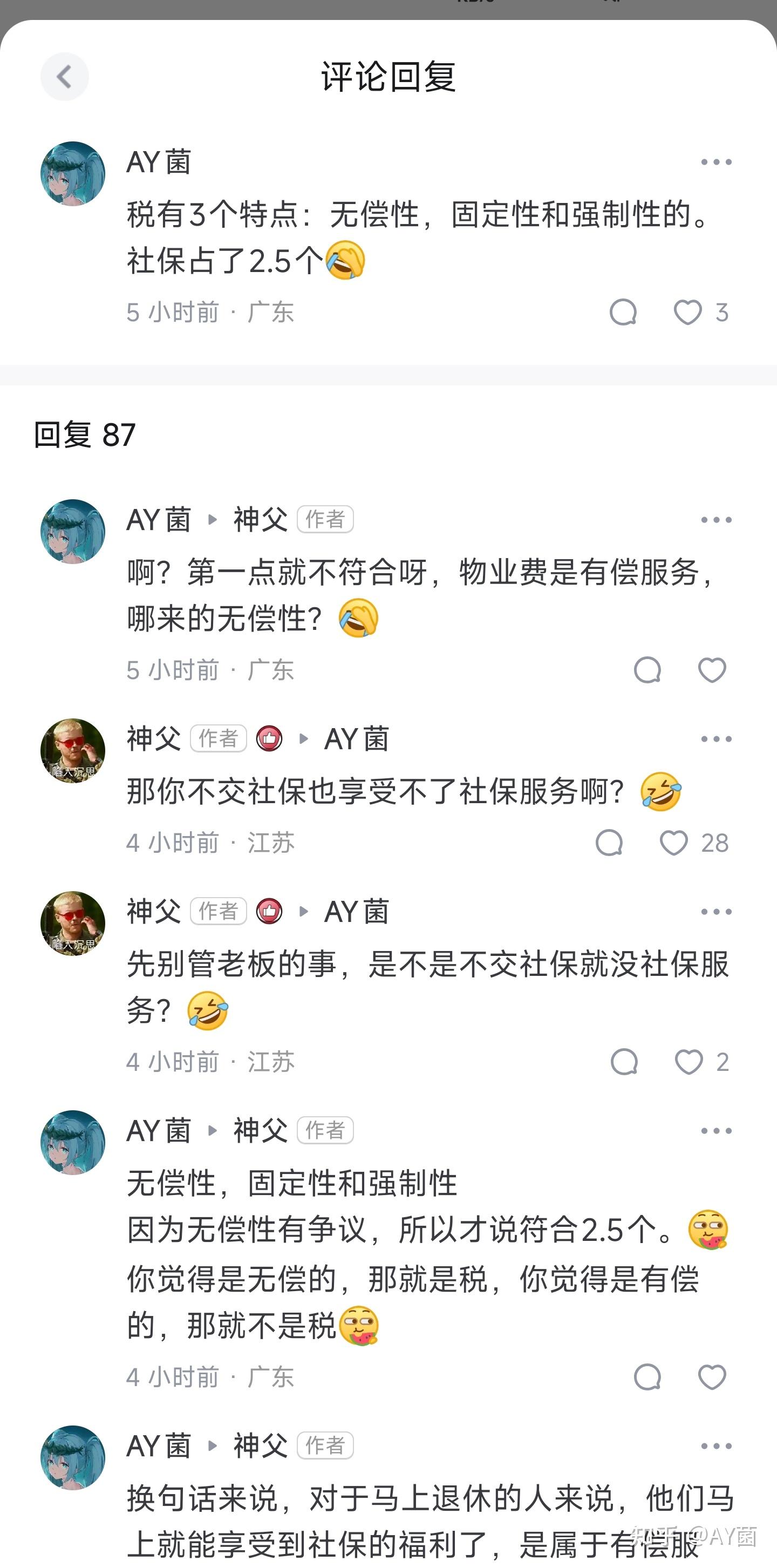
Task: Reply to the comment about 因为无偿性有争议
Action: pos(647,1377)
